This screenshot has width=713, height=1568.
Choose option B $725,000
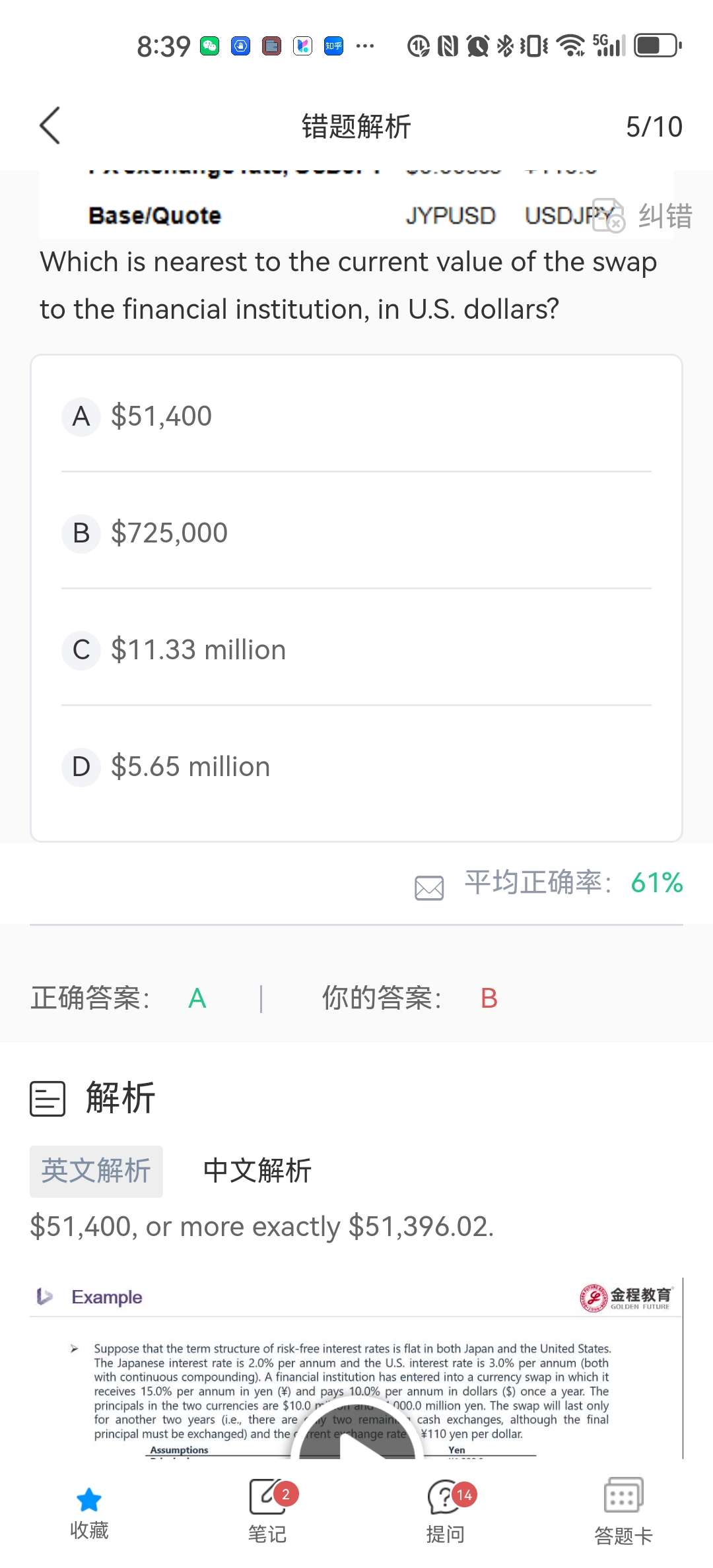356,533
